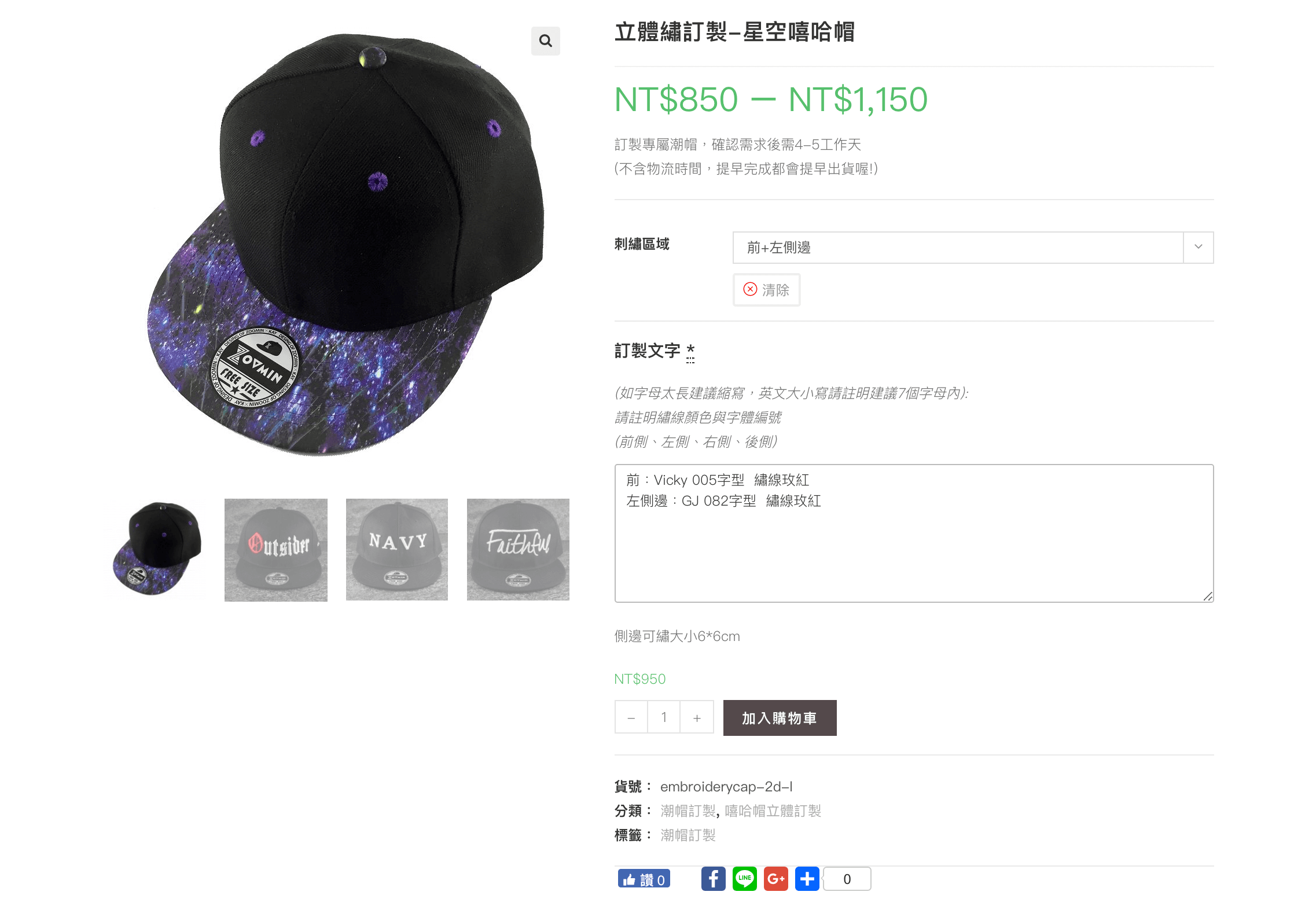Zoom the product image with the magnifier icon

pyautogui.click(x=545, y=41)
